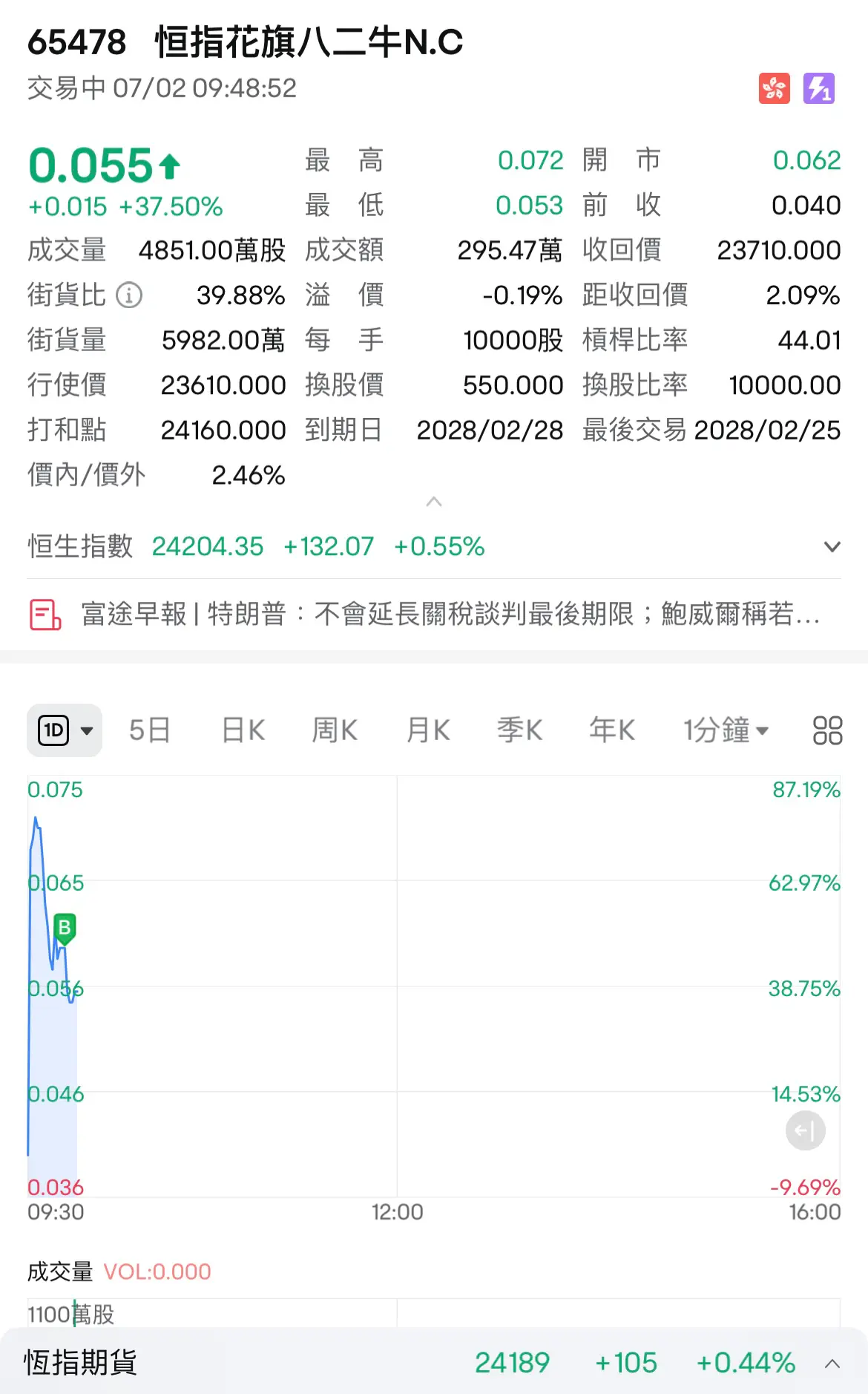868x1394 pixels.
Task: Open the 1分鐘 interval dropdown
Action: coord(726,730)
